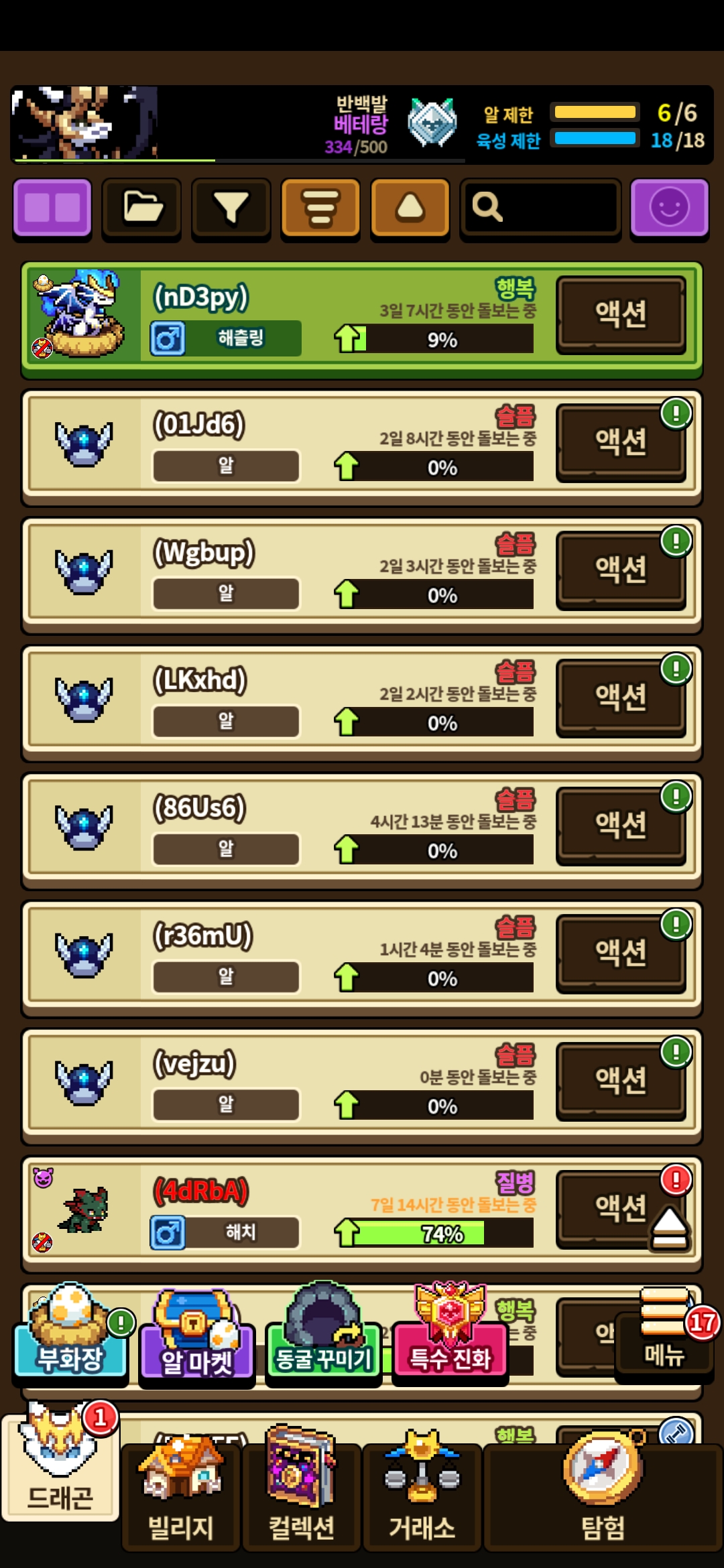The width and height of the screenshot is (724, 1568).
Task: Open the 부화장 hatchery shortcut
Action: coord(70,1340)
